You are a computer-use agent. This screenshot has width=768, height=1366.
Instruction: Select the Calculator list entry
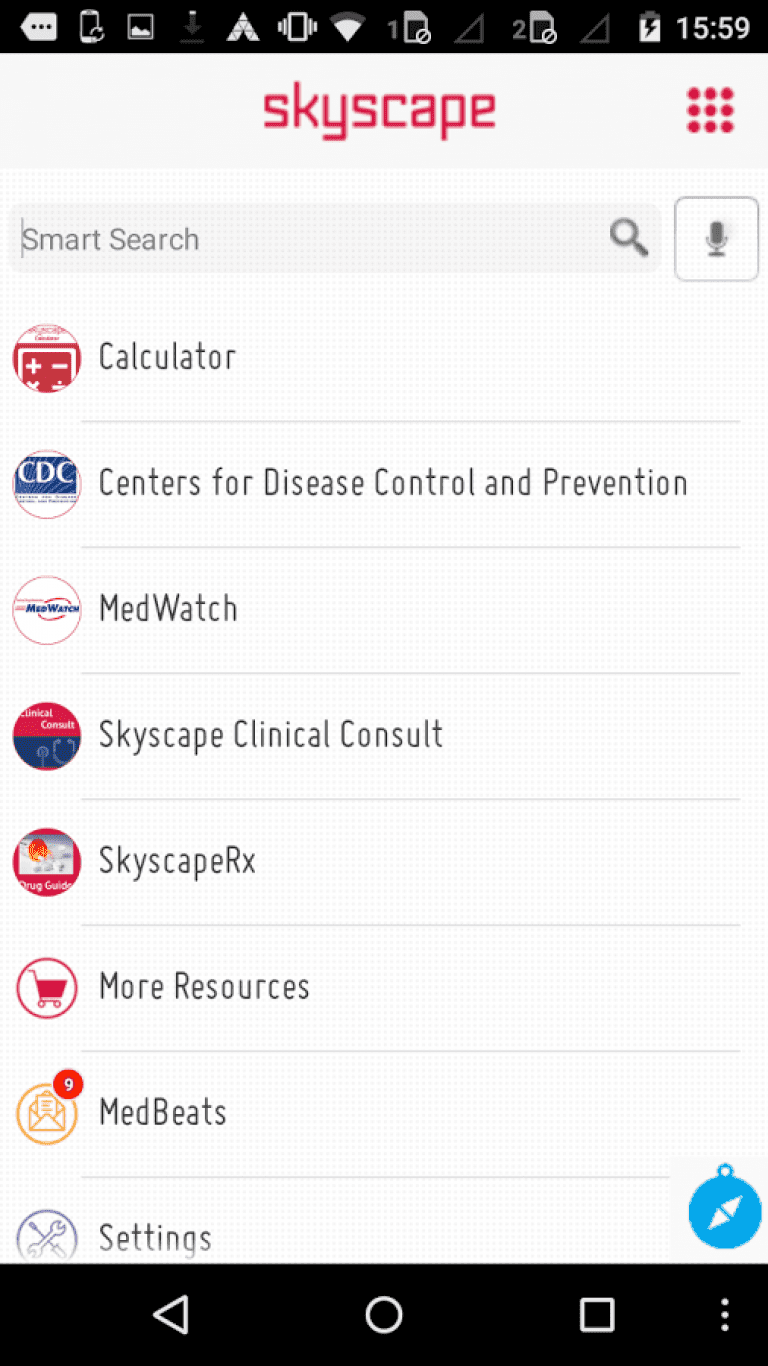tap(167, 357)
